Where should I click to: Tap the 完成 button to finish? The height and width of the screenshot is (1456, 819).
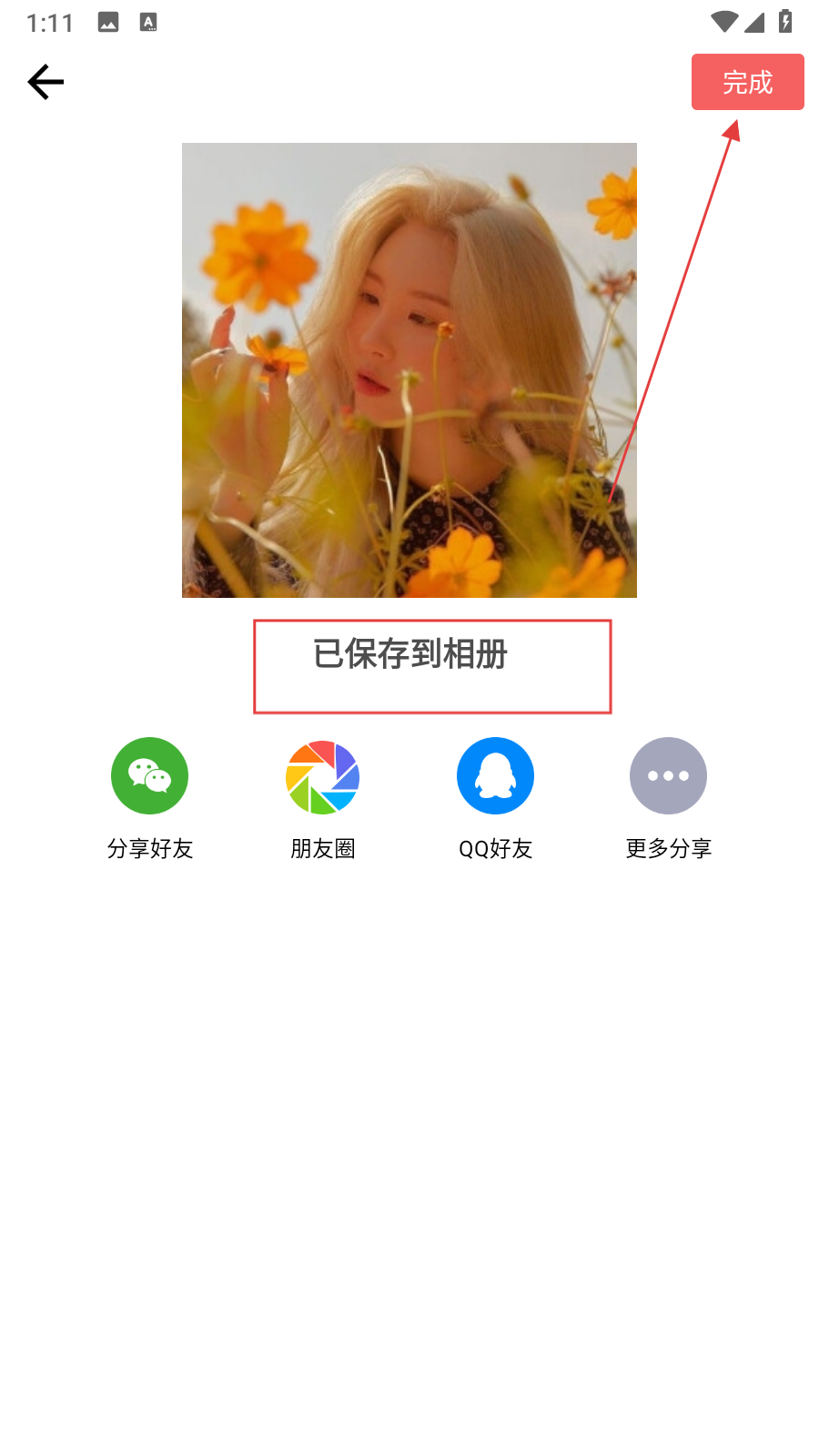[747, 82]
